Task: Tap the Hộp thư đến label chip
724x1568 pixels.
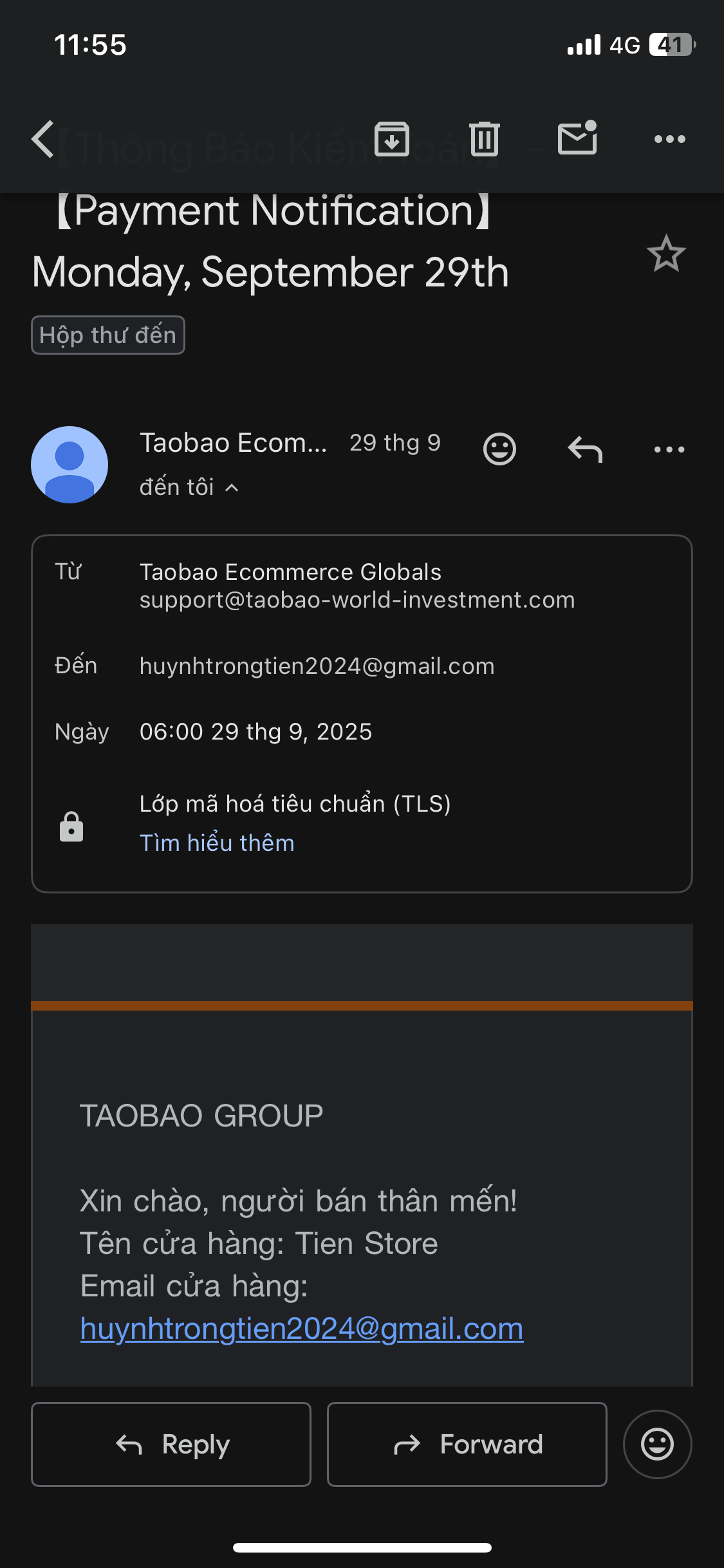Action: (108, 335)
